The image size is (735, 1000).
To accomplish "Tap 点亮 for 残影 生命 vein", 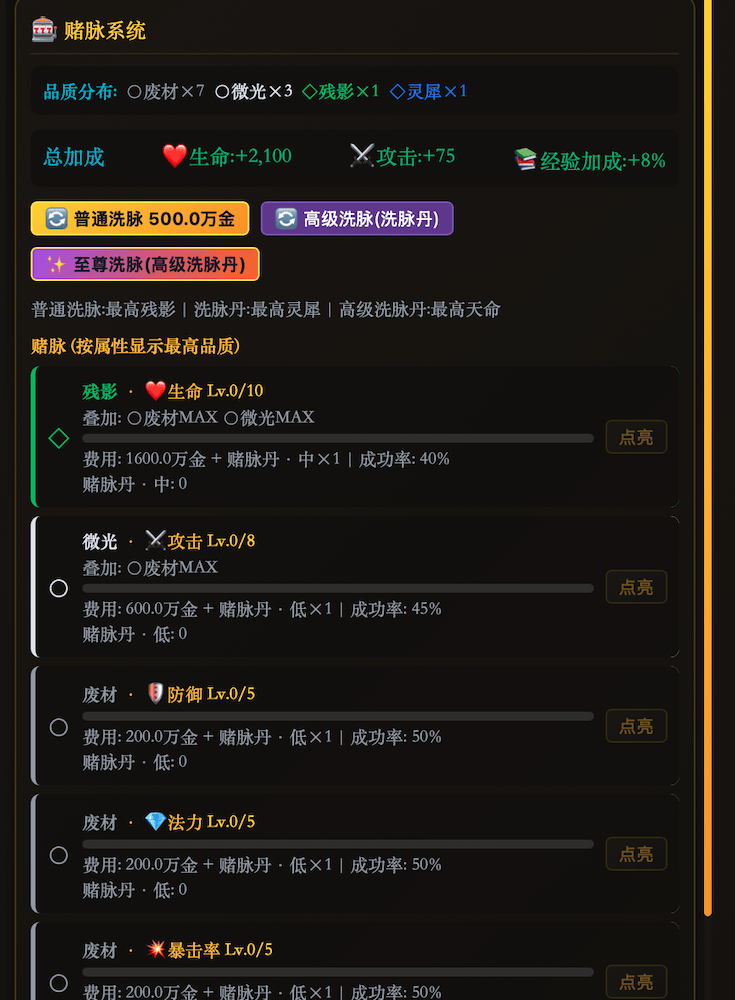I will tap(636, 437).
